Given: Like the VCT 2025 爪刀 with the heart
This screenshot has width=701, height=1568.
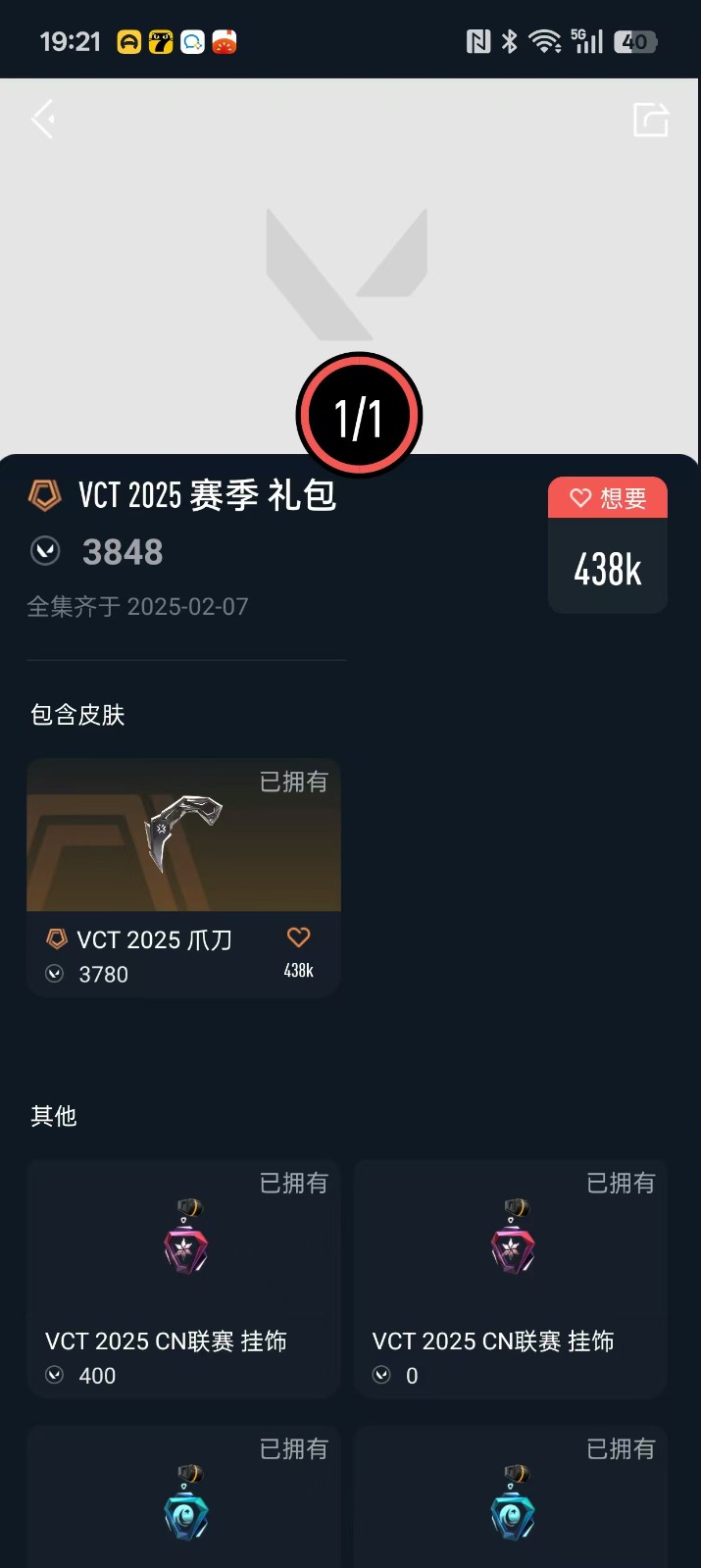Looking at the screenshot, I should point(298,938).
